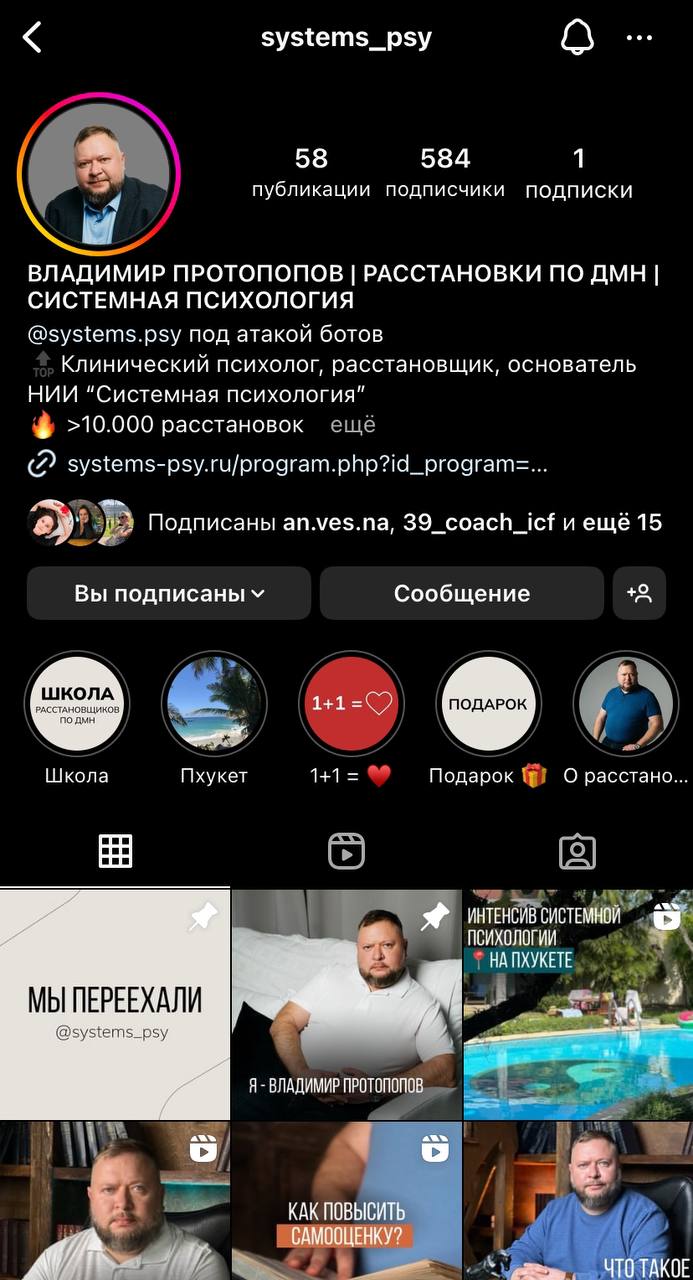Open the "Я - Владимир Протопопов" post
The width and height of the screenshot is (693, 1280).
(x=346, y=1004)
